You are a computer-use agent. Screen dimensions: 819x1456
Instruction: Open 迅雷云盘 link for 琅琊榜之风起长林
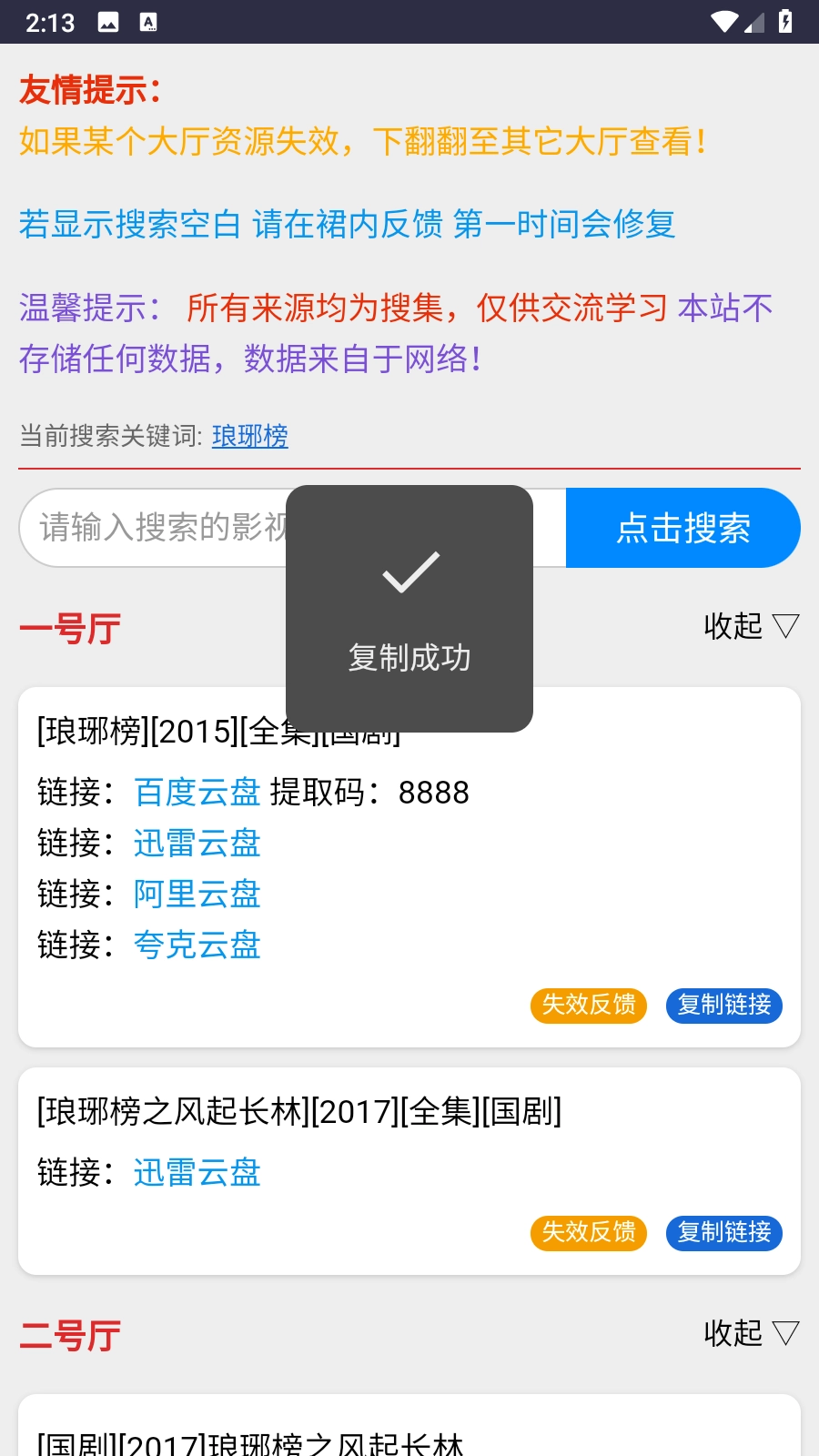click(197, 1173)
